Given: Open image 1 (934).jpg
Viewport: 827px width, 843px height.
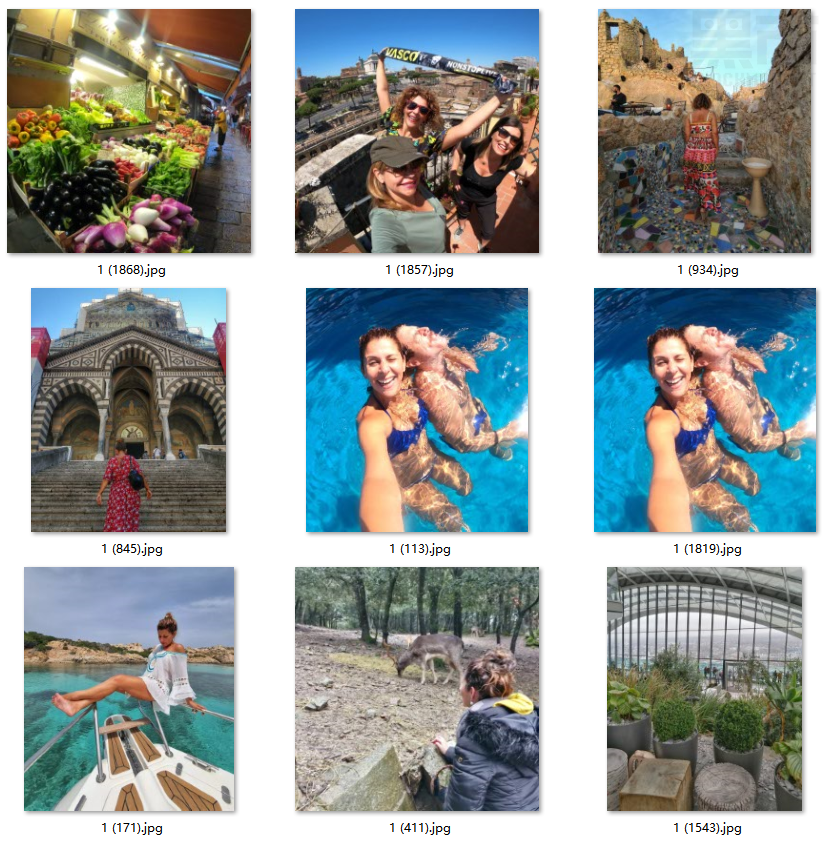Looking at the screenshot, I should tap(705, 131).
